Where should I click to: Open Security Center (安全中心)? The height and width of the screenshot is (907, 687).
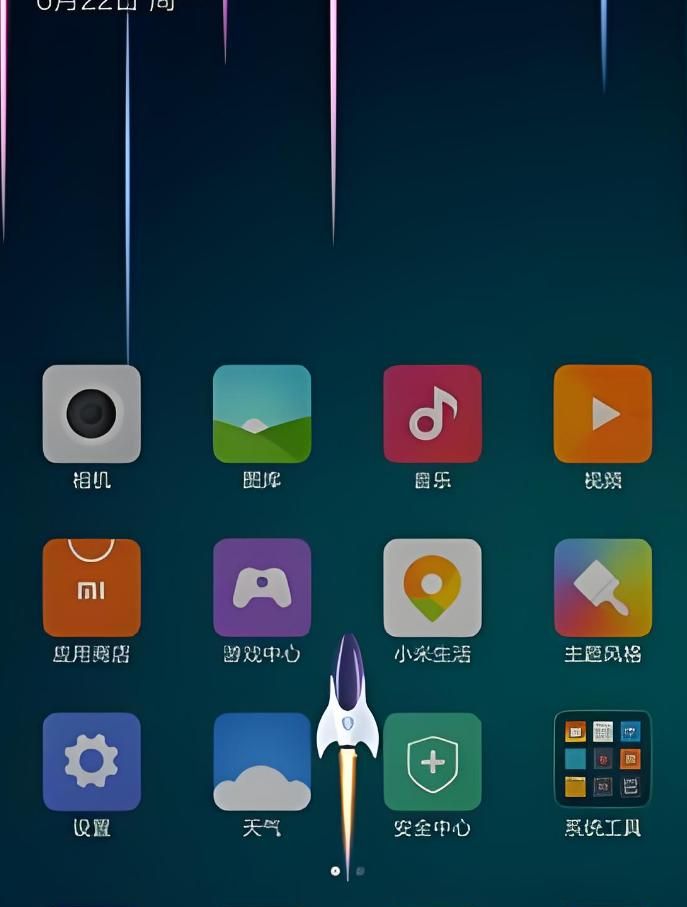(432, 761)
